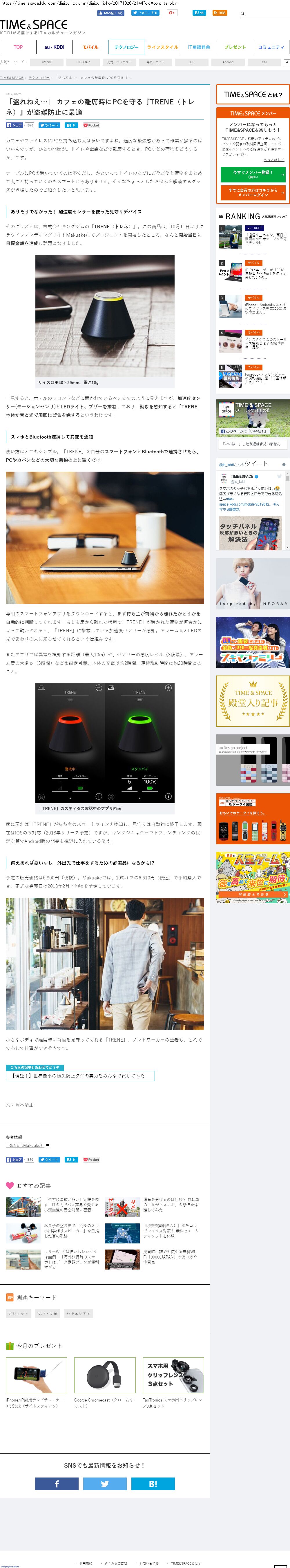Image resolution: width=290 pixels, height=1568 pixels.
Task: Open the プレゼント tab
Action: coord(235,47)
